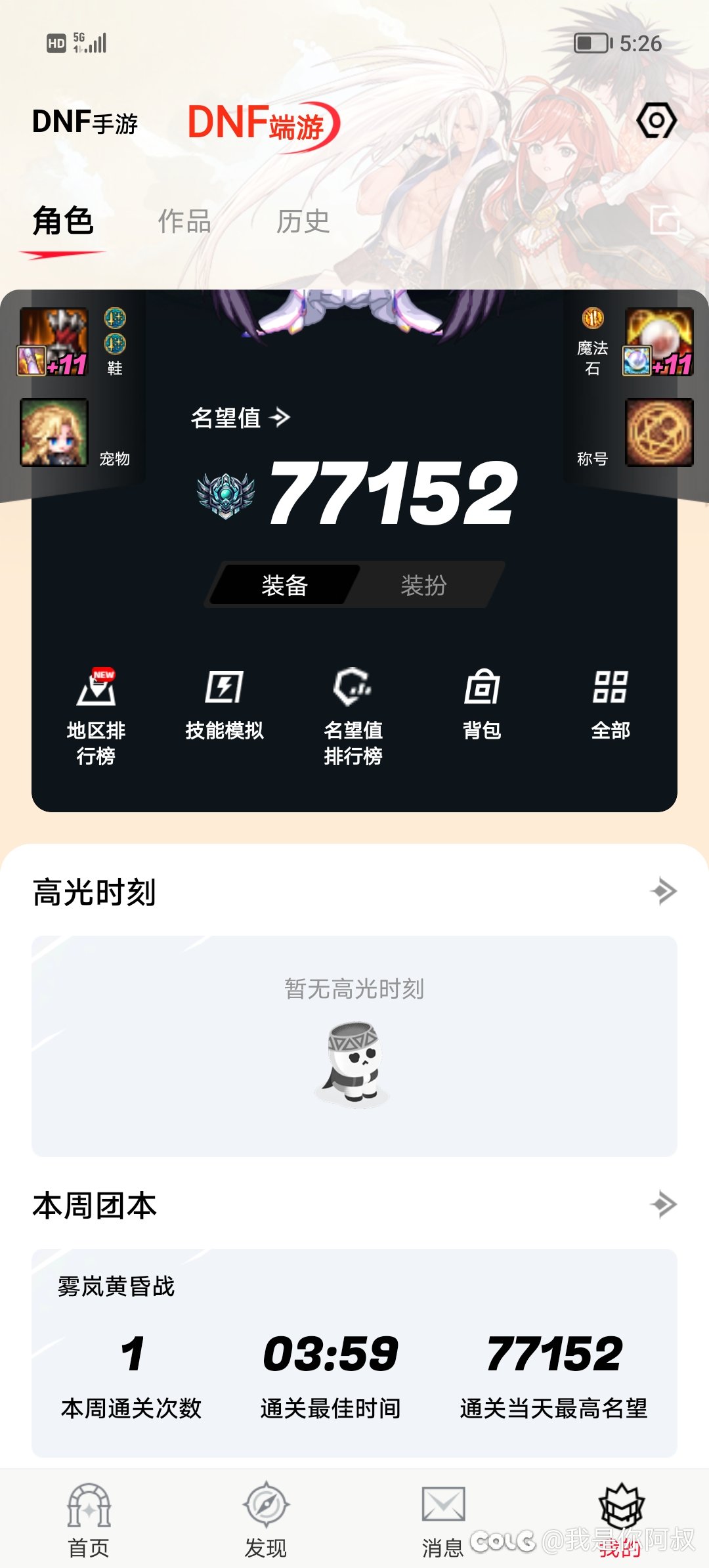Select the 装备 segment
The height and width of the screenshot is (1568, 709).
point(284,585)
